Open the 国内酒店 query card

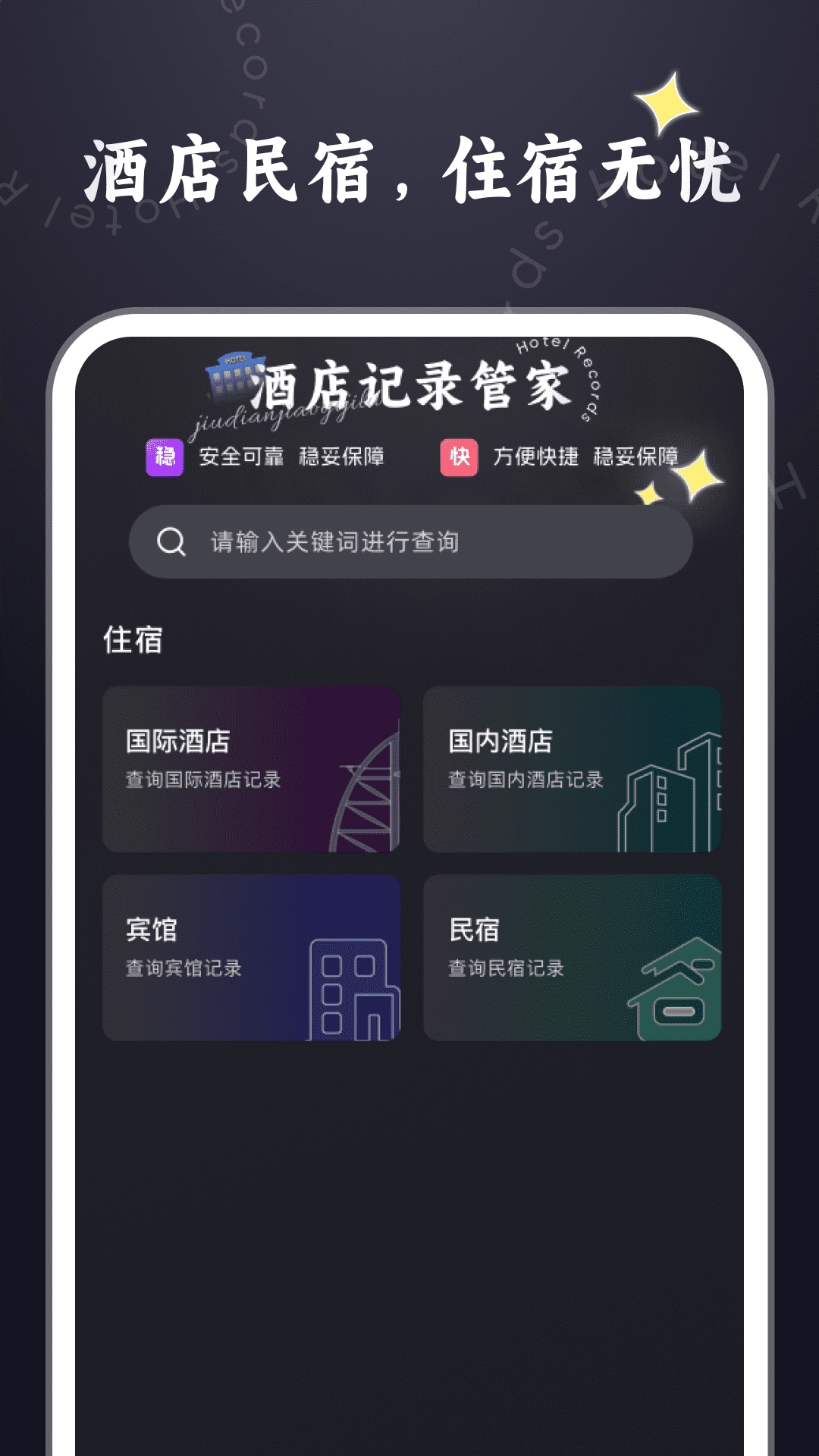tap(573, 768)
